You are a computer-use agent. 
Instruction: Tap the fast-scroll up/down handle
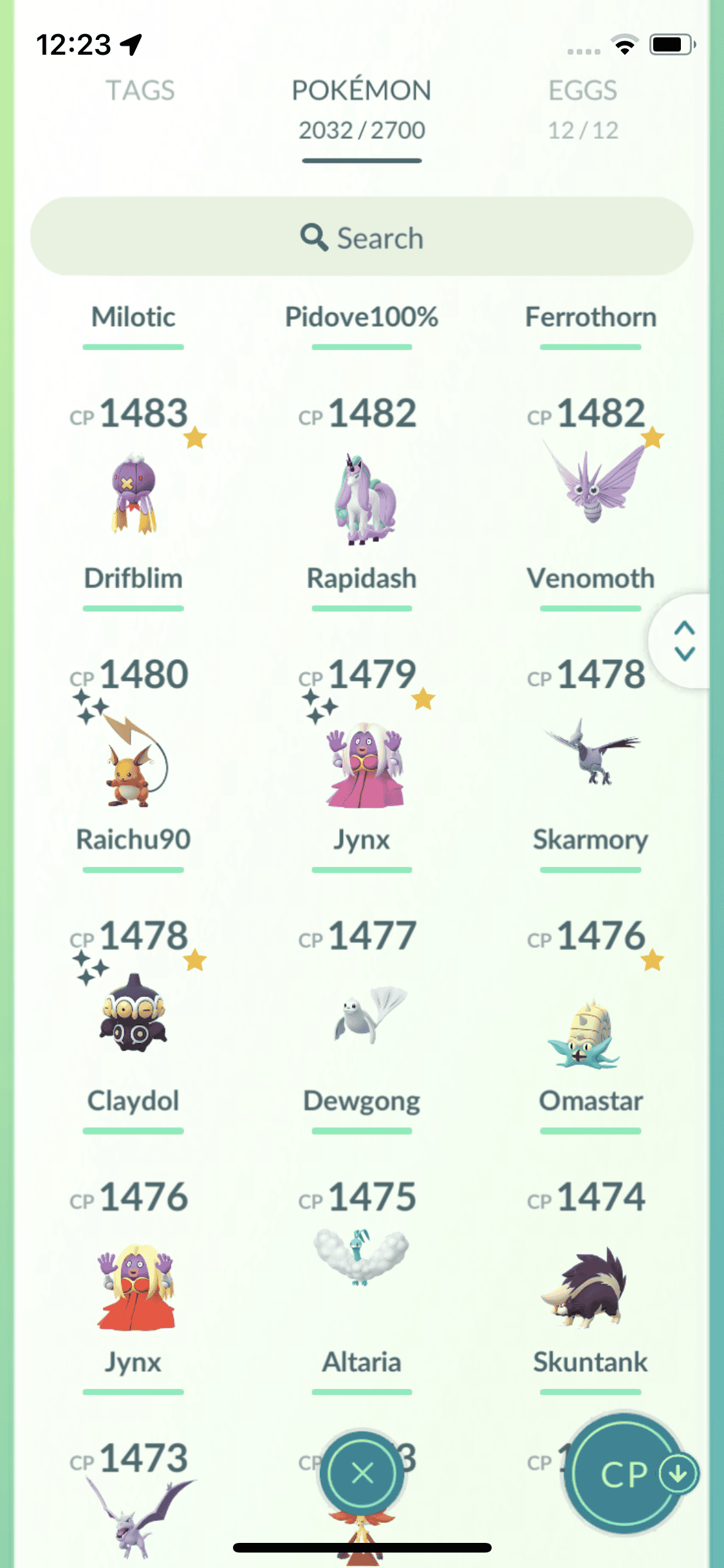(x=684, y=640)
